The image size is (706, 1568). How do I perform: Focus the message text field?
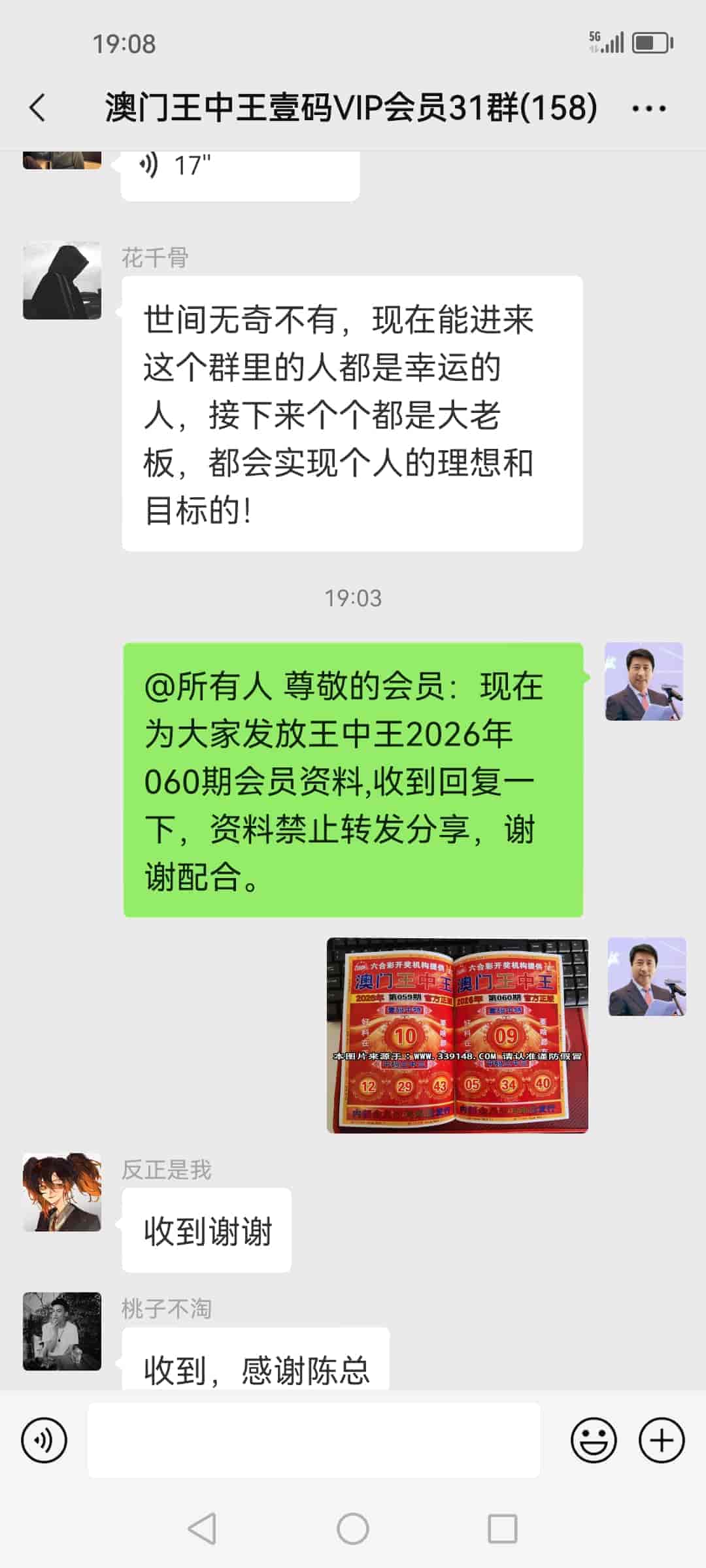click(x=314, y=1441)
